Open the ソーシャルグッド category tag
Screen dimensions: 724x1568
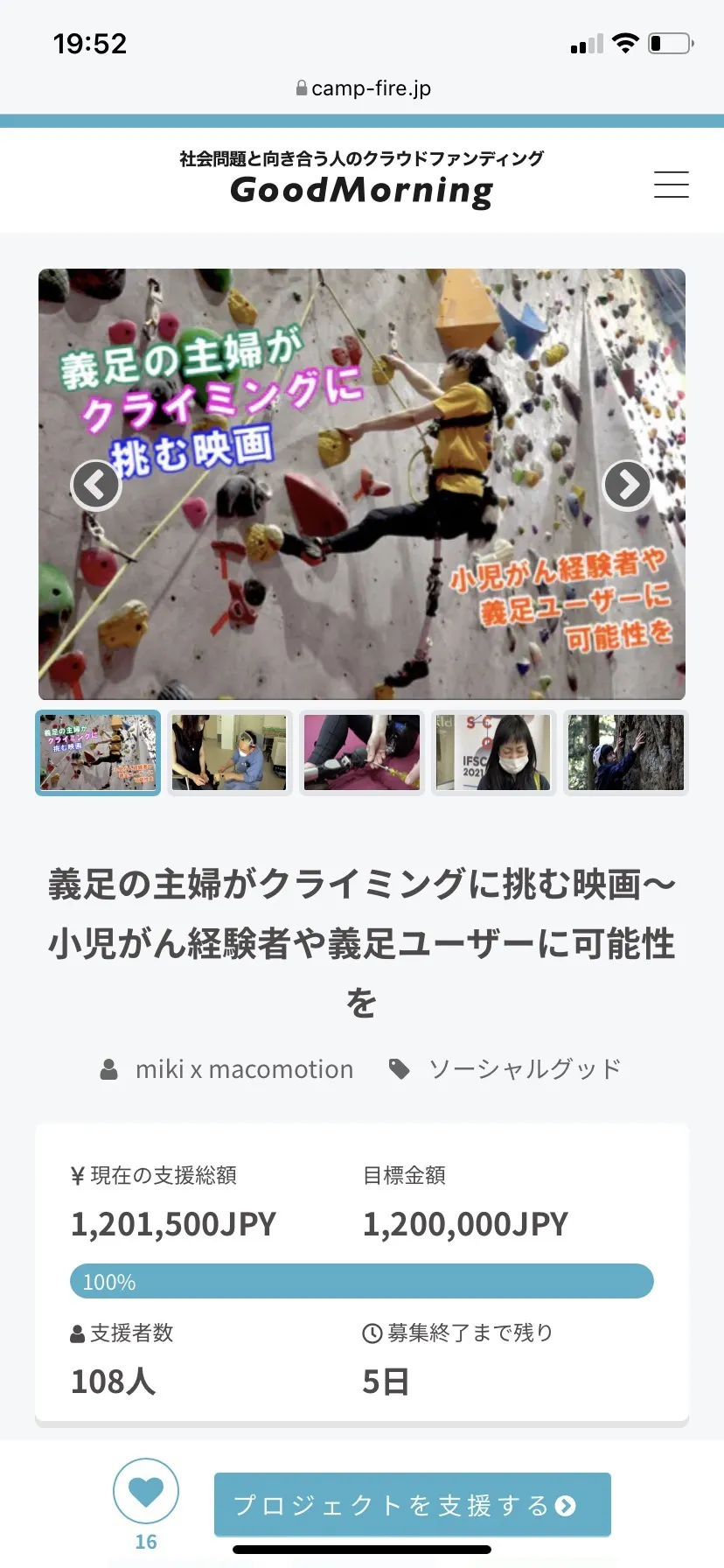pyautogui.click(x=524, y=1069)
